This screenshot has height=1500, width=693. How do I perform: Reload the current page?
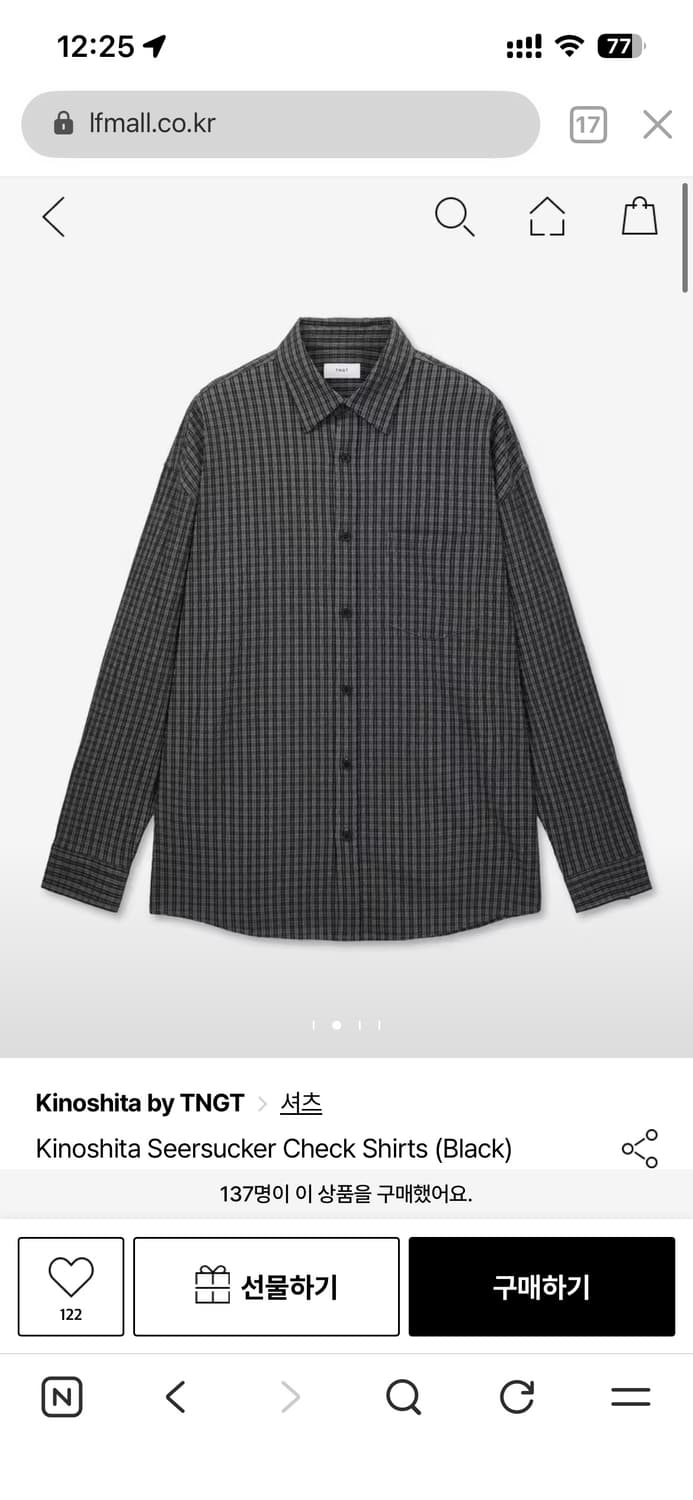coord(517,1397)
